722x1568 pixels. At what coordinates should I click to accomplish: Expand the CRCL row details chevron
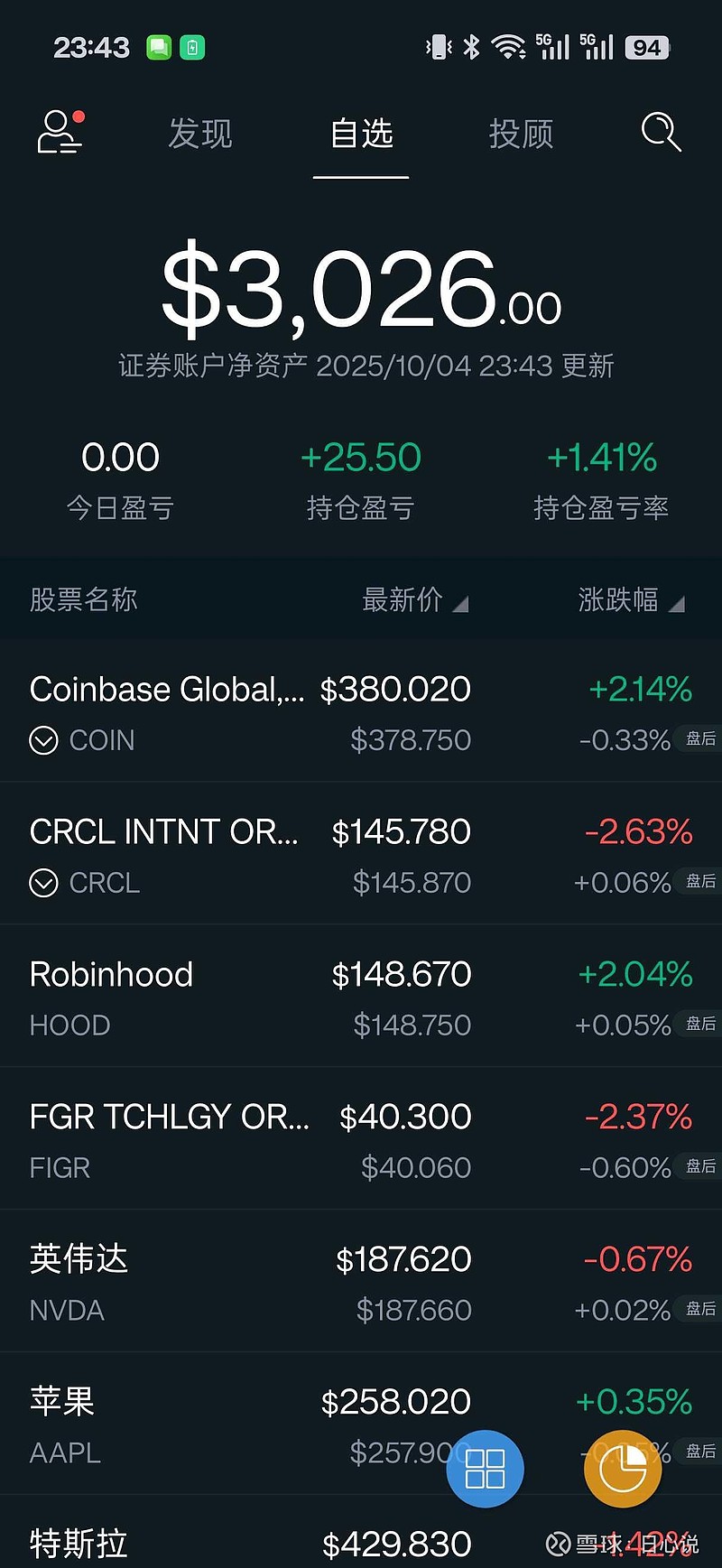click(x=44, y=883)
